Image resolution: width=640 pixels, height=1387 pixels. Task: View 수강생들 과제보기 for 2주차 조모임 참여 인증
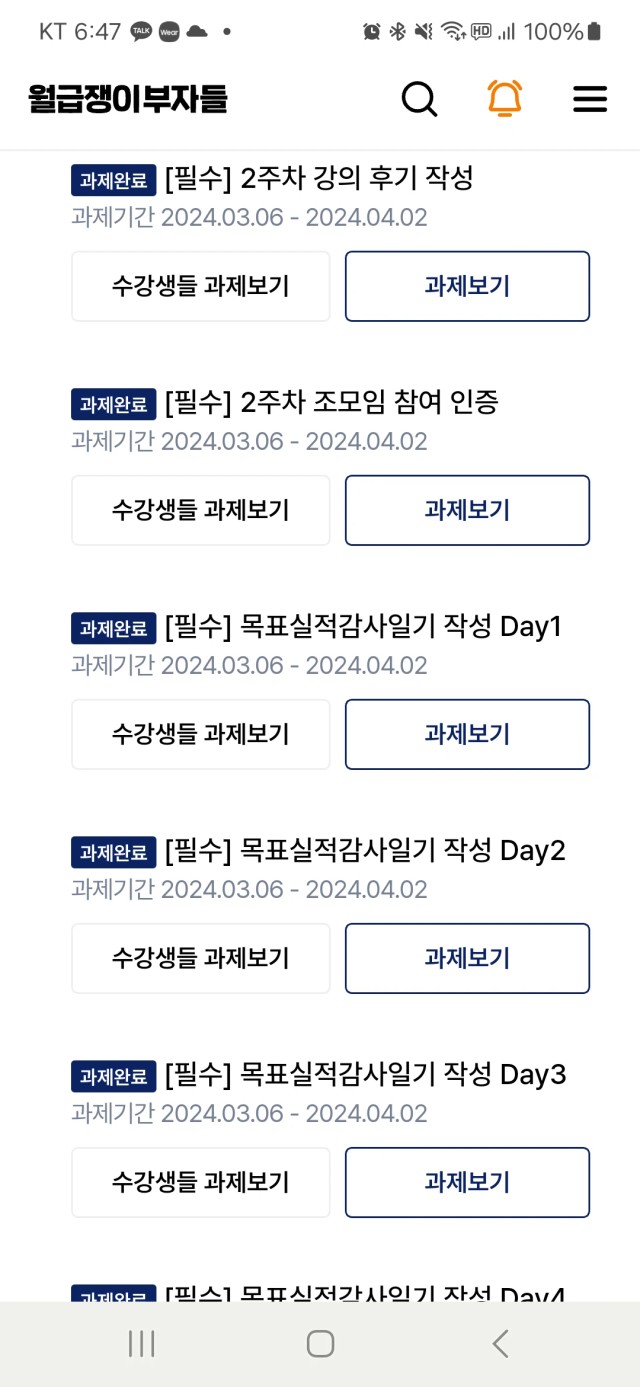point(201,510)
